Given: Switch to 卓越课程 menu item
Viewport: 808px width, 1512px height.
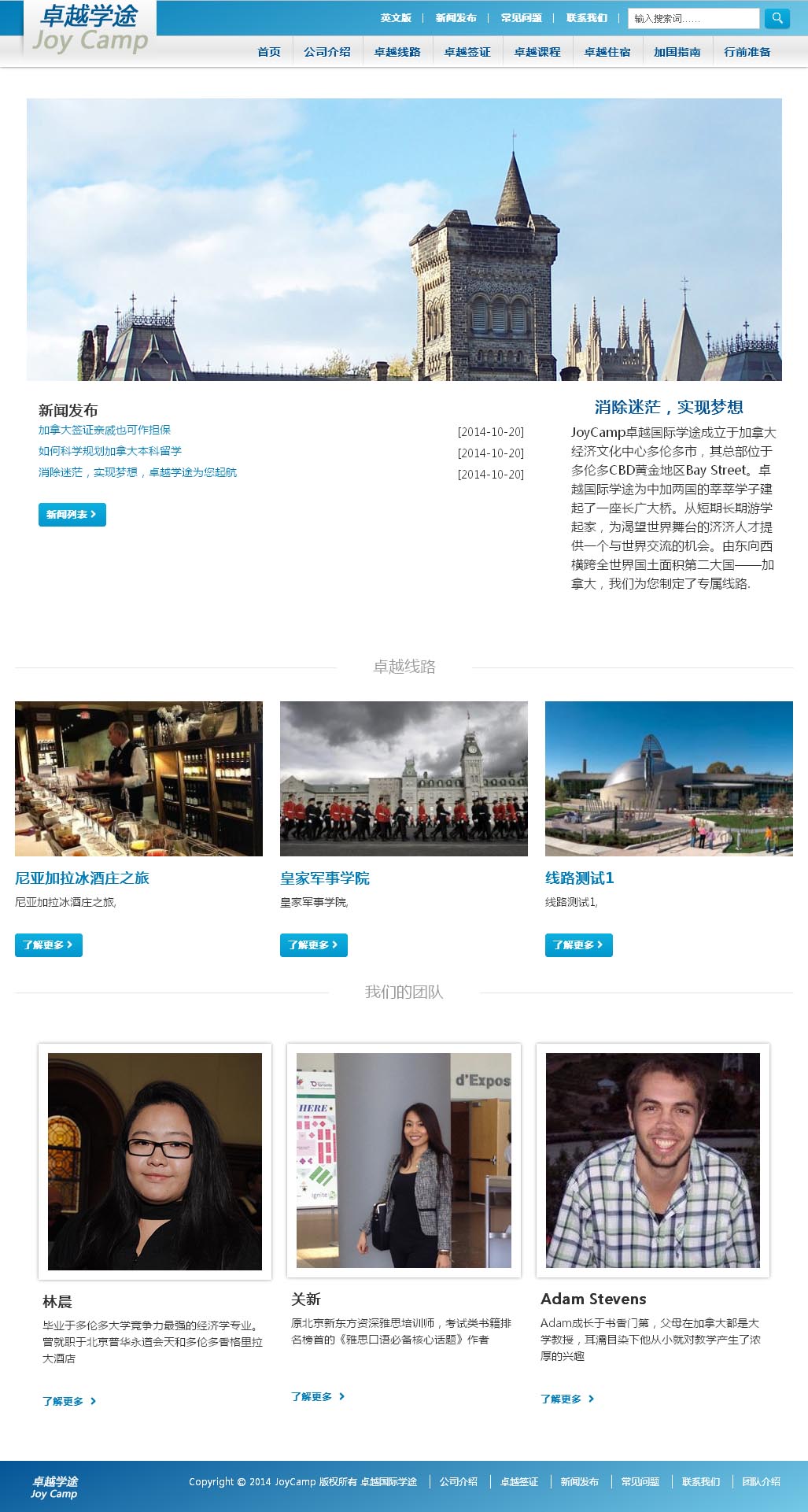Looking at the screenshot, I should (x=537, y=52).
